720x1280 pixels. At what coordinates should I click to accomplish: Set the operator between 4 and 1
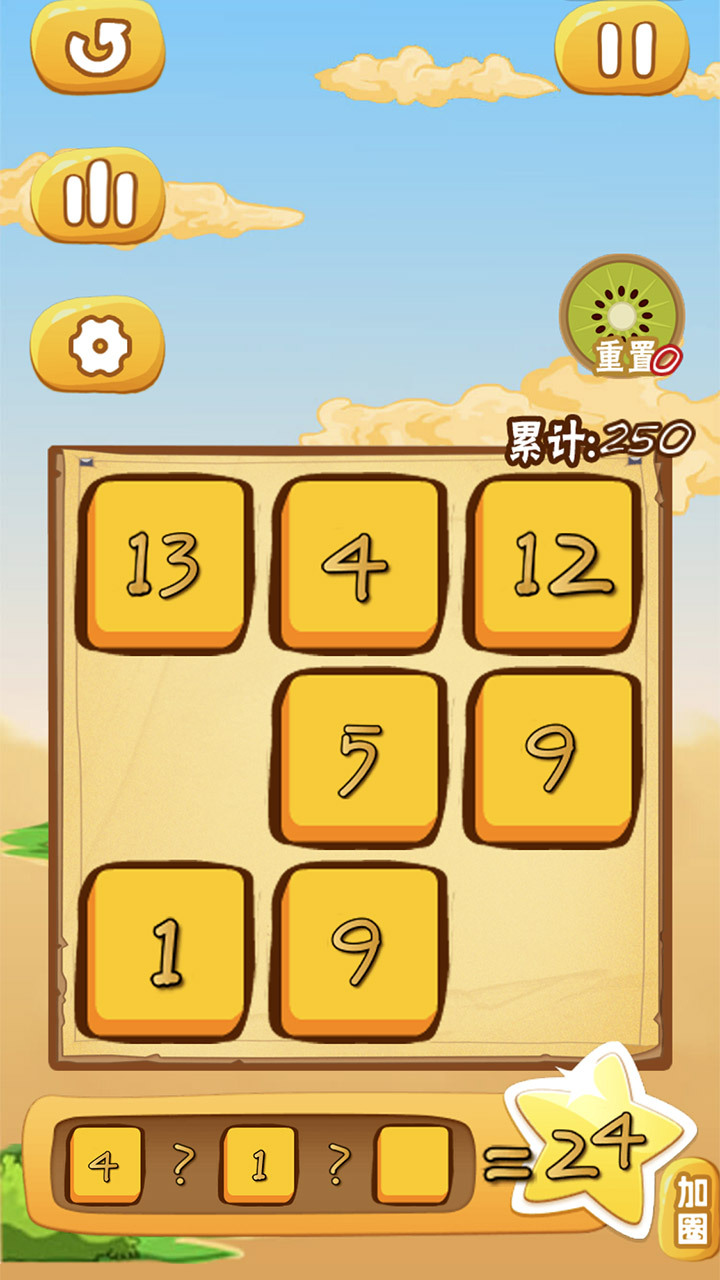(181, 1165)
